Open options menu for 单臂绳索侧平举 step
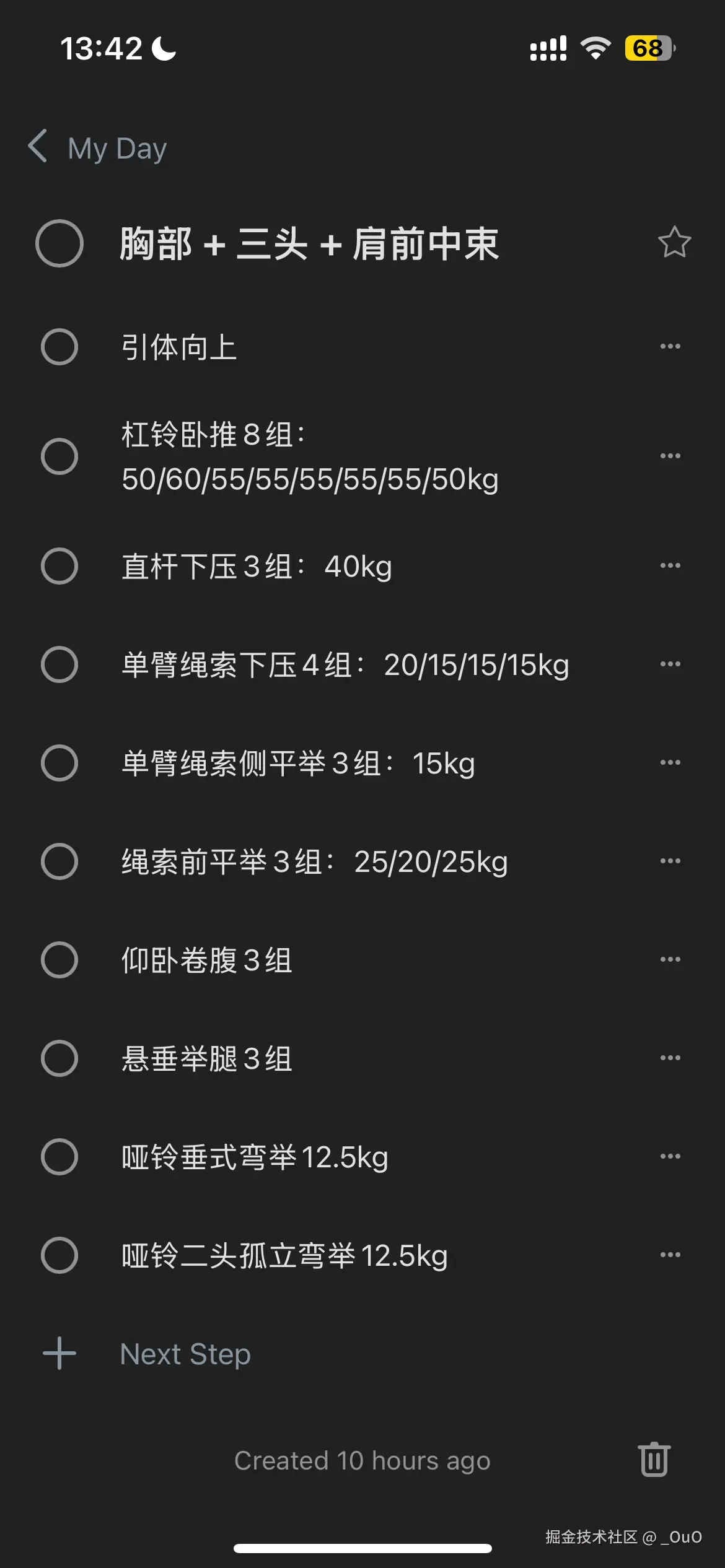 coord(671,762)
